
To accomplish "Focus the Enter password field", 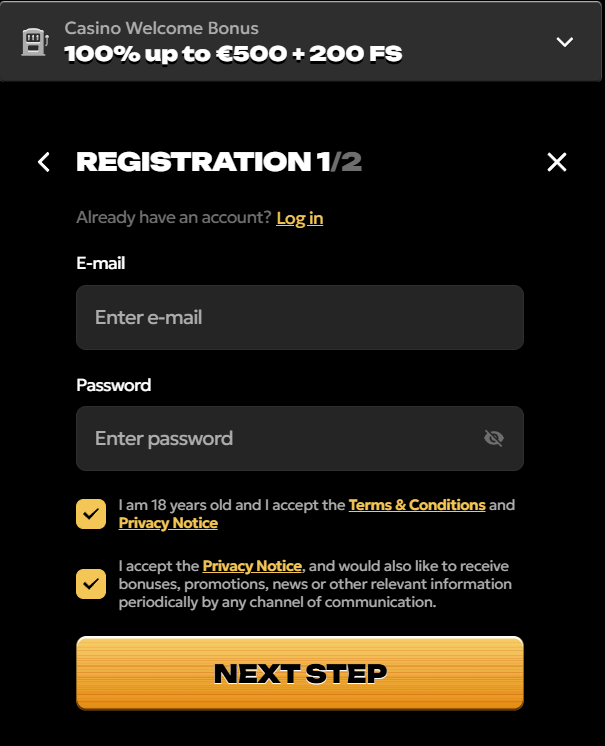I will [280, 438].
